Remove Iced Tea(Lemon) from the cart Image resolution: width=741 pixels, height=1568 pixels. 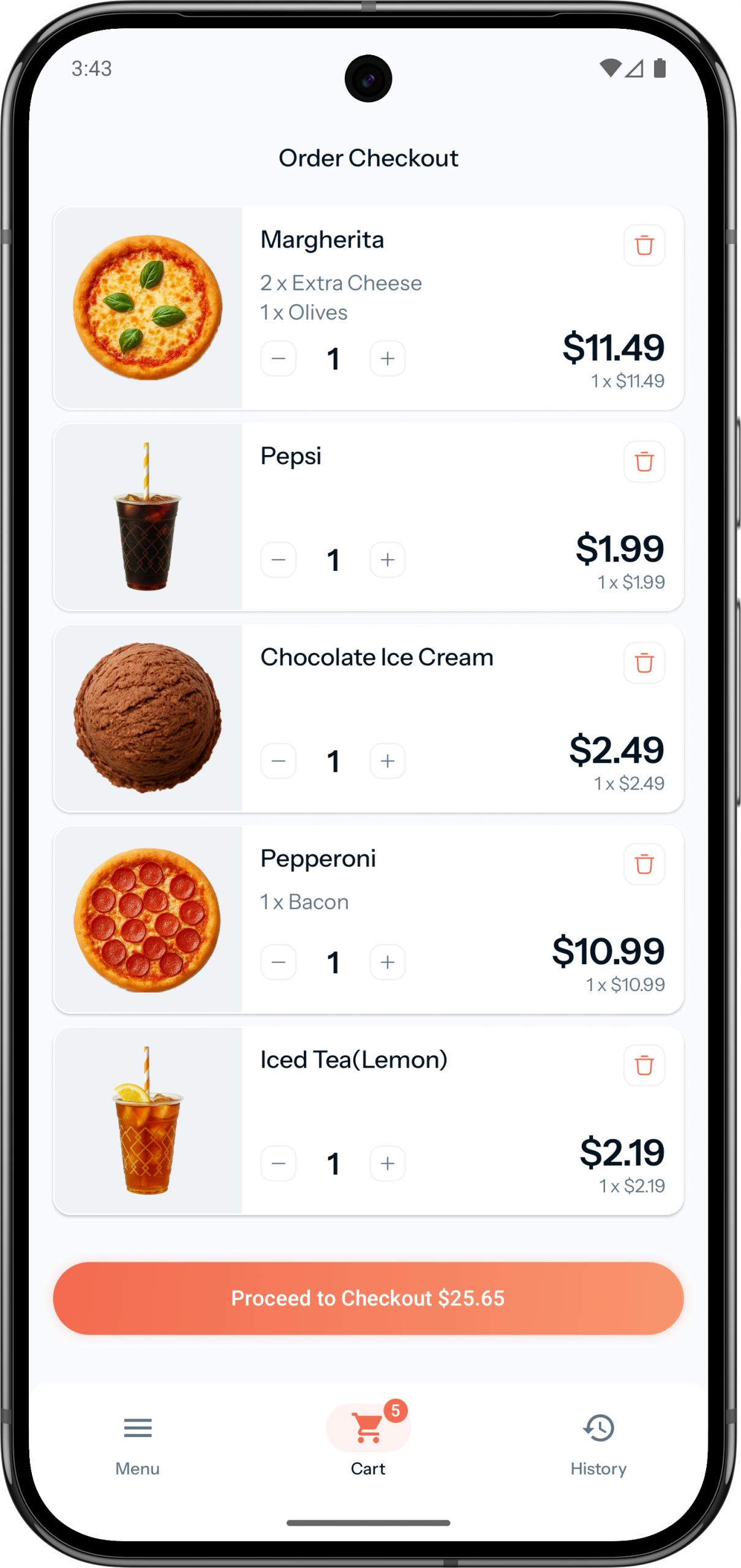coord(644,1065)
